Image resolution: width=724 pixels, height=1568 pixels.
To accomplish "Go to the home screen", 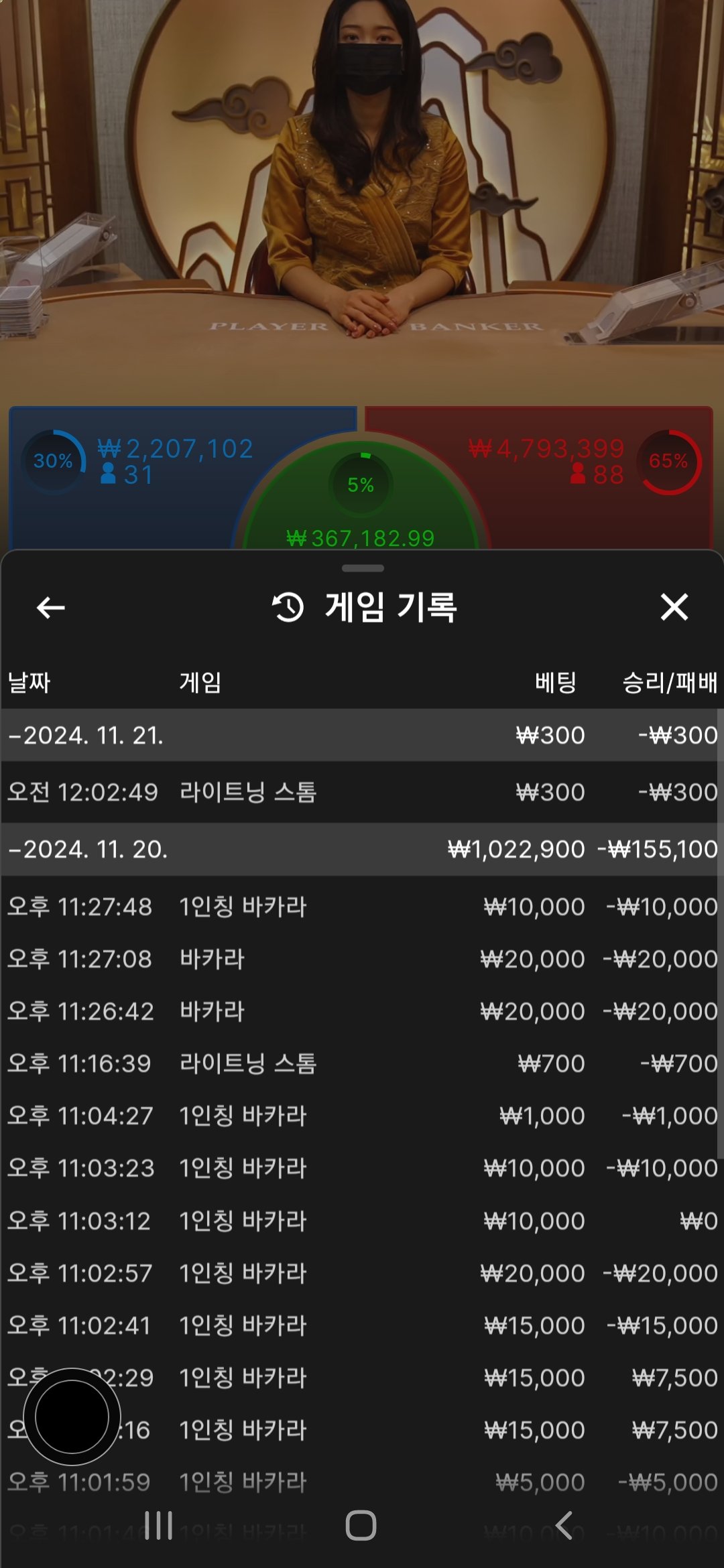I will pos(361,1526).
